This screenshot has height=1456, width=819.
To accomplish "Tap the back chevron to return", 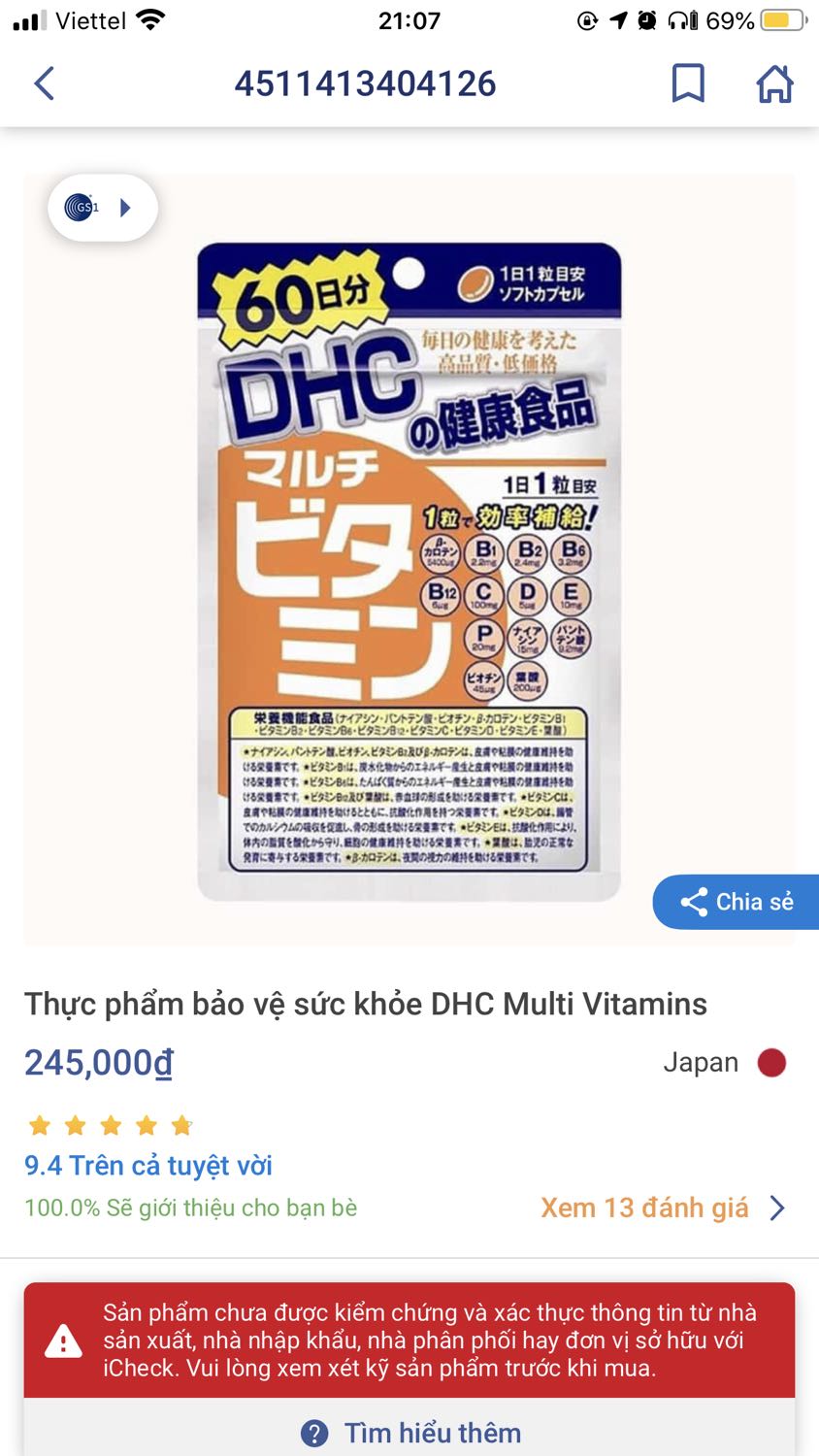I will coord(42,84).
